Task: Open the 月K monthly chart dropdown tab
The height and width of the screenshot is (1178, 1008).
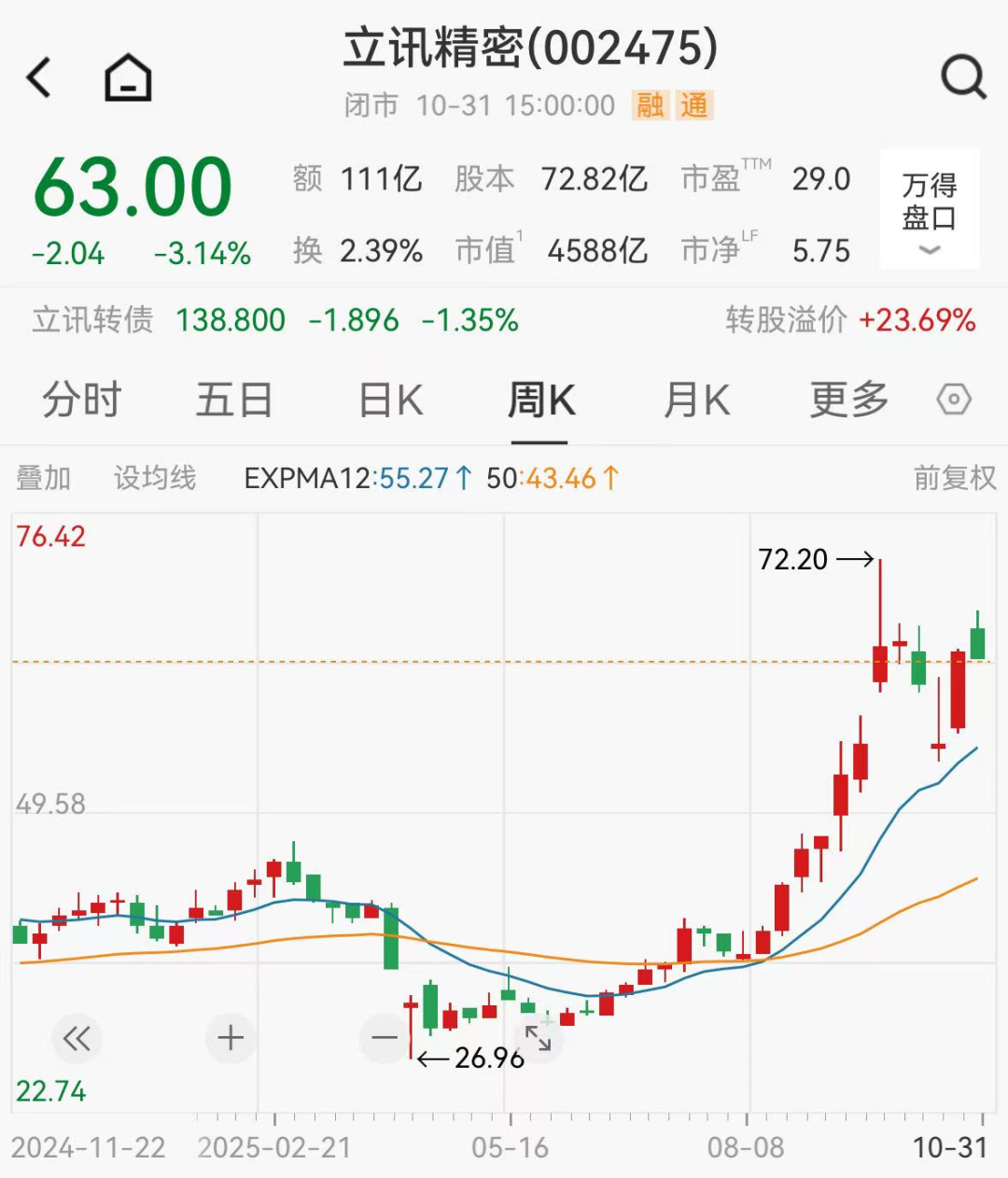Action: tap(694, 400)
